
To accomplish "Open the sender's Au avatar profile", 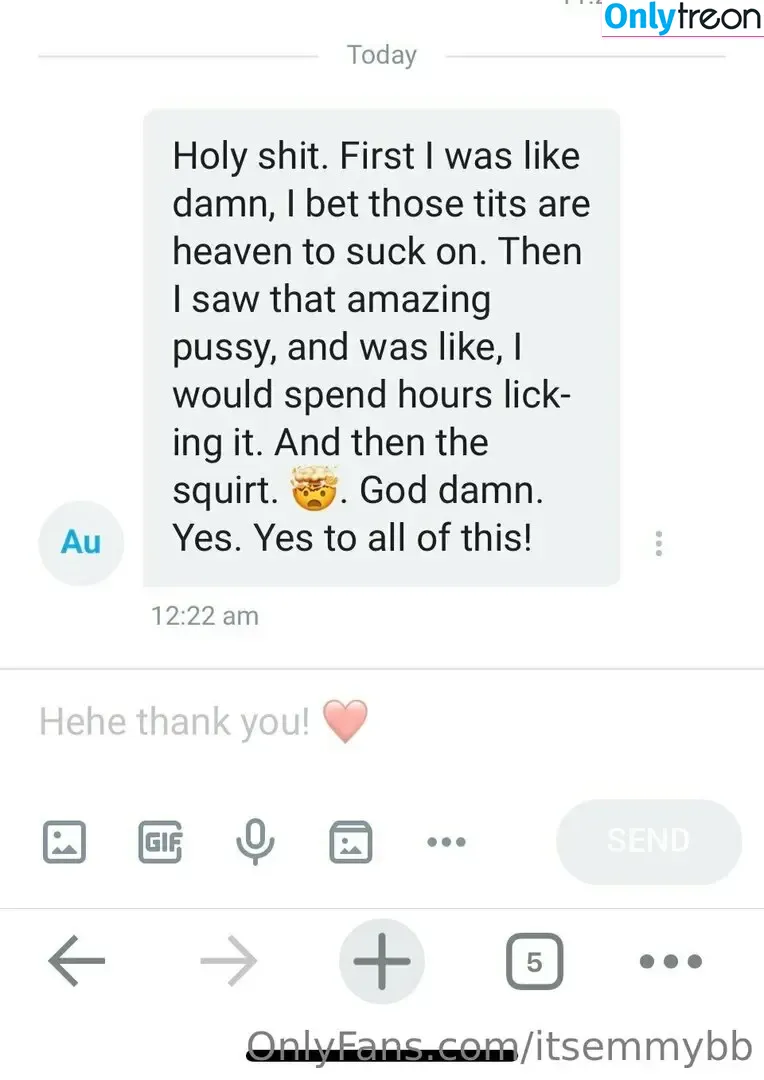I will pos(81,543).
